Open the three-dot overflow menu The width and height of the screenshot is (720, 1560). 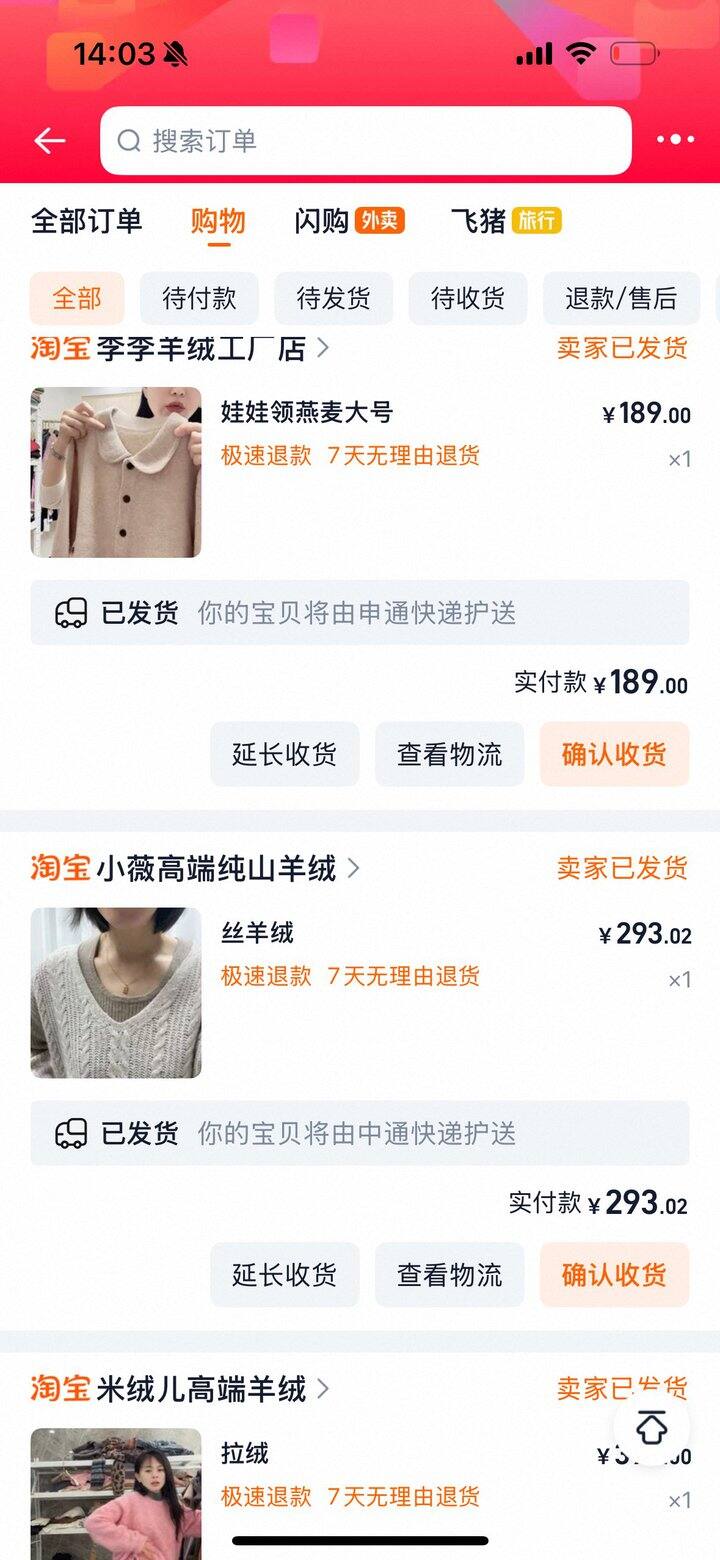tap(675, 141)
